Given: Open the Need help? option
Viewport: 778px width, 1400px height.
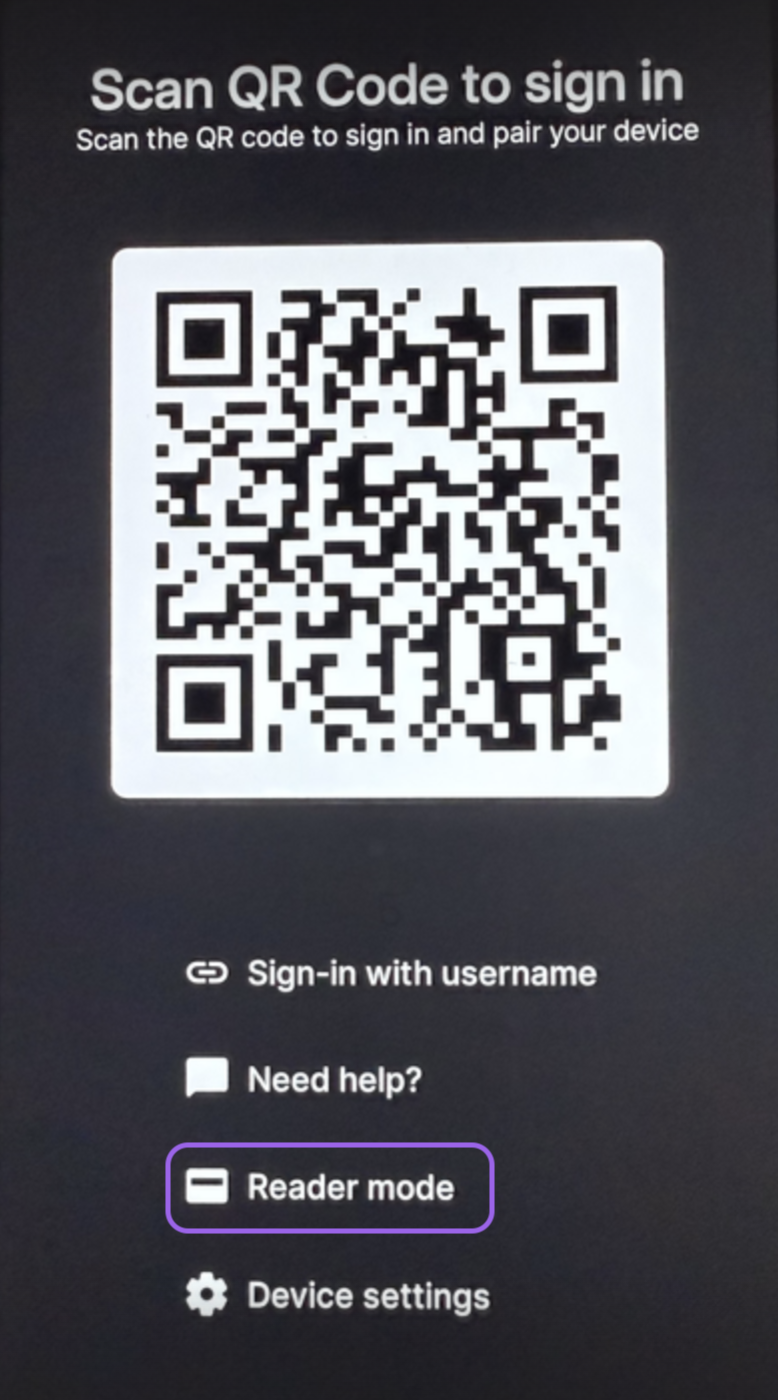Looking at the screenshot, I should click(305, 1080).
